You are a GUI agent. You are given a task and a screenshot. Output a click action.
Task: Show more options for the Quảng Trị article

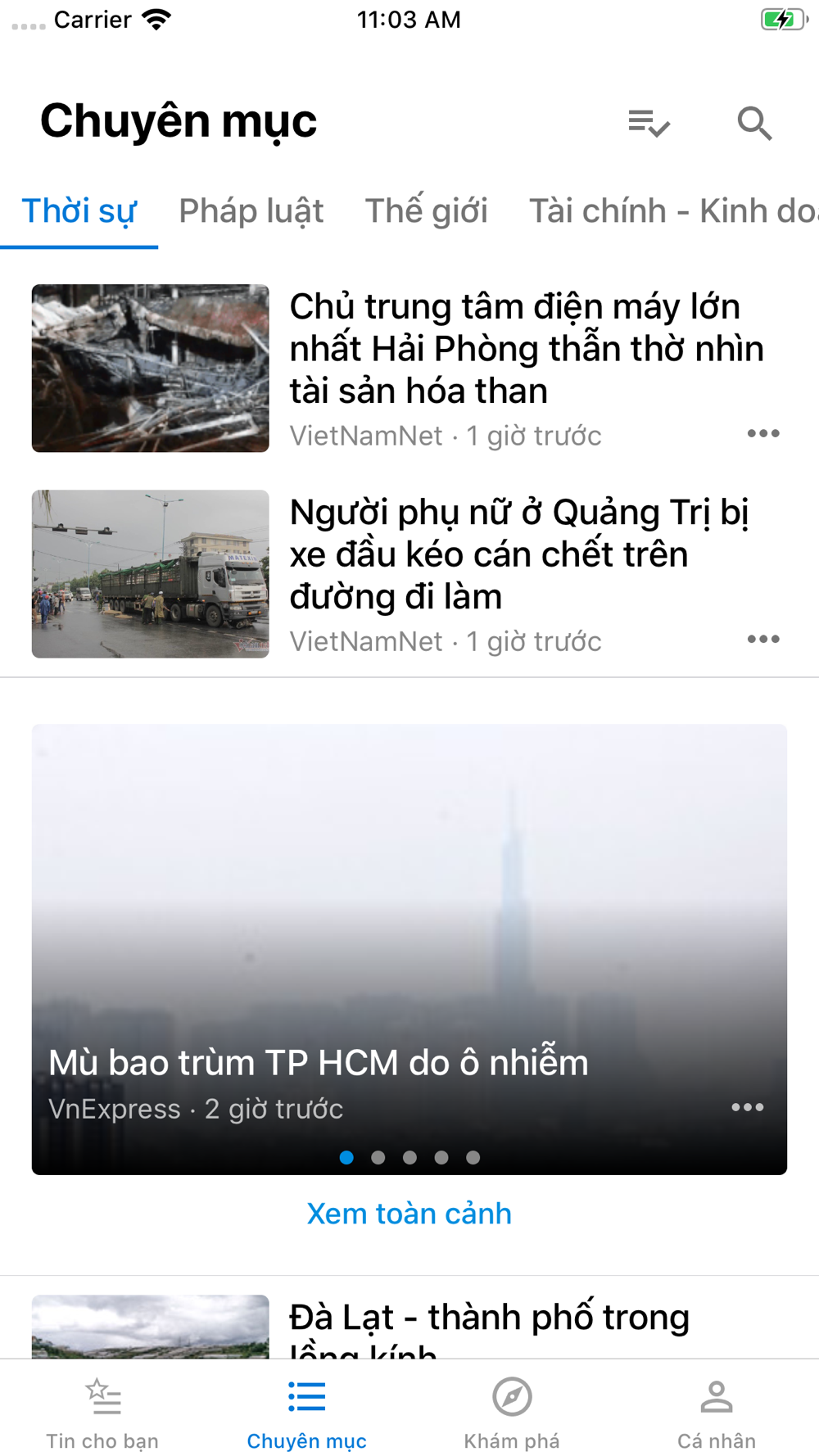click(762, 639)
